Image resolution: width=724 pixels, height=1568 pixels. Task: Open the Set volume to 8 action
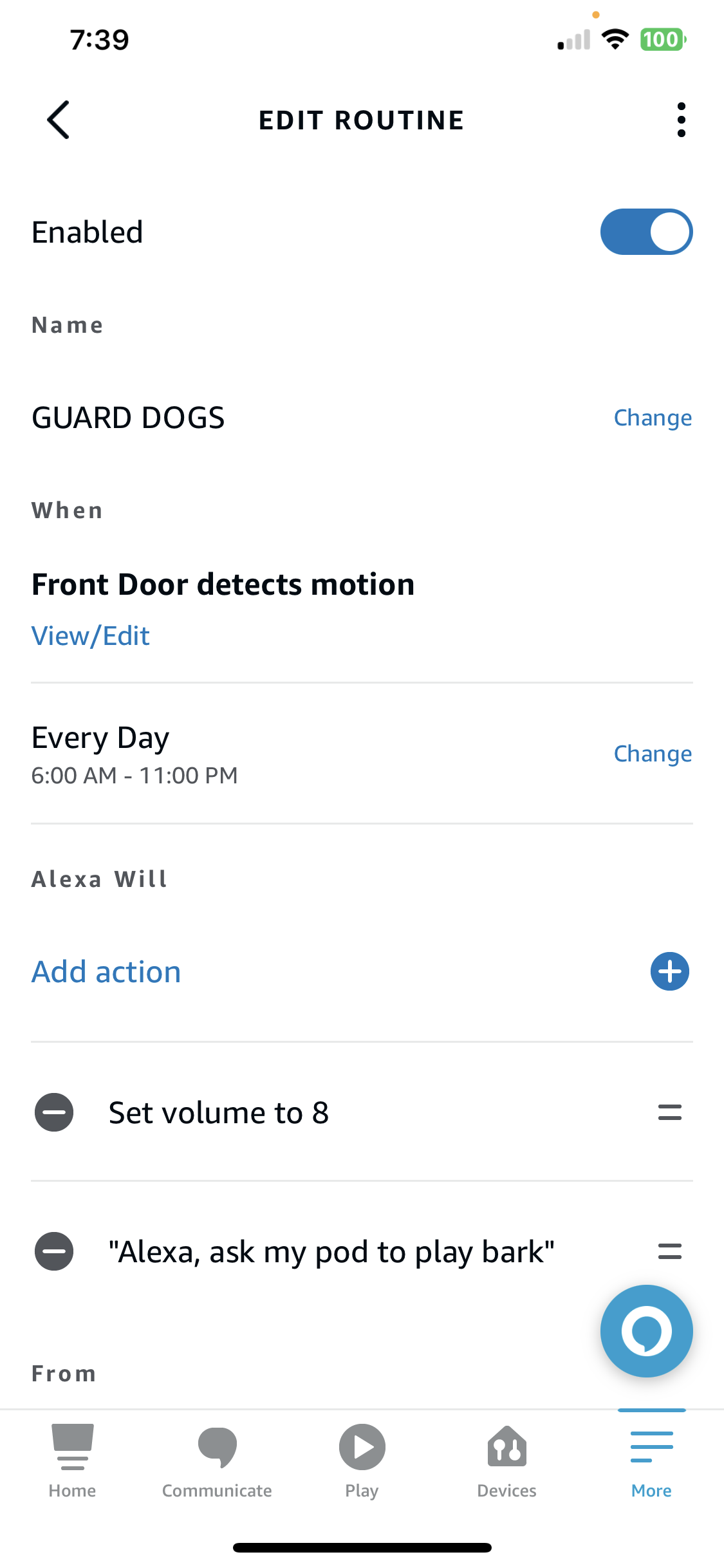pyautogui.click(x=219, y=1113)
